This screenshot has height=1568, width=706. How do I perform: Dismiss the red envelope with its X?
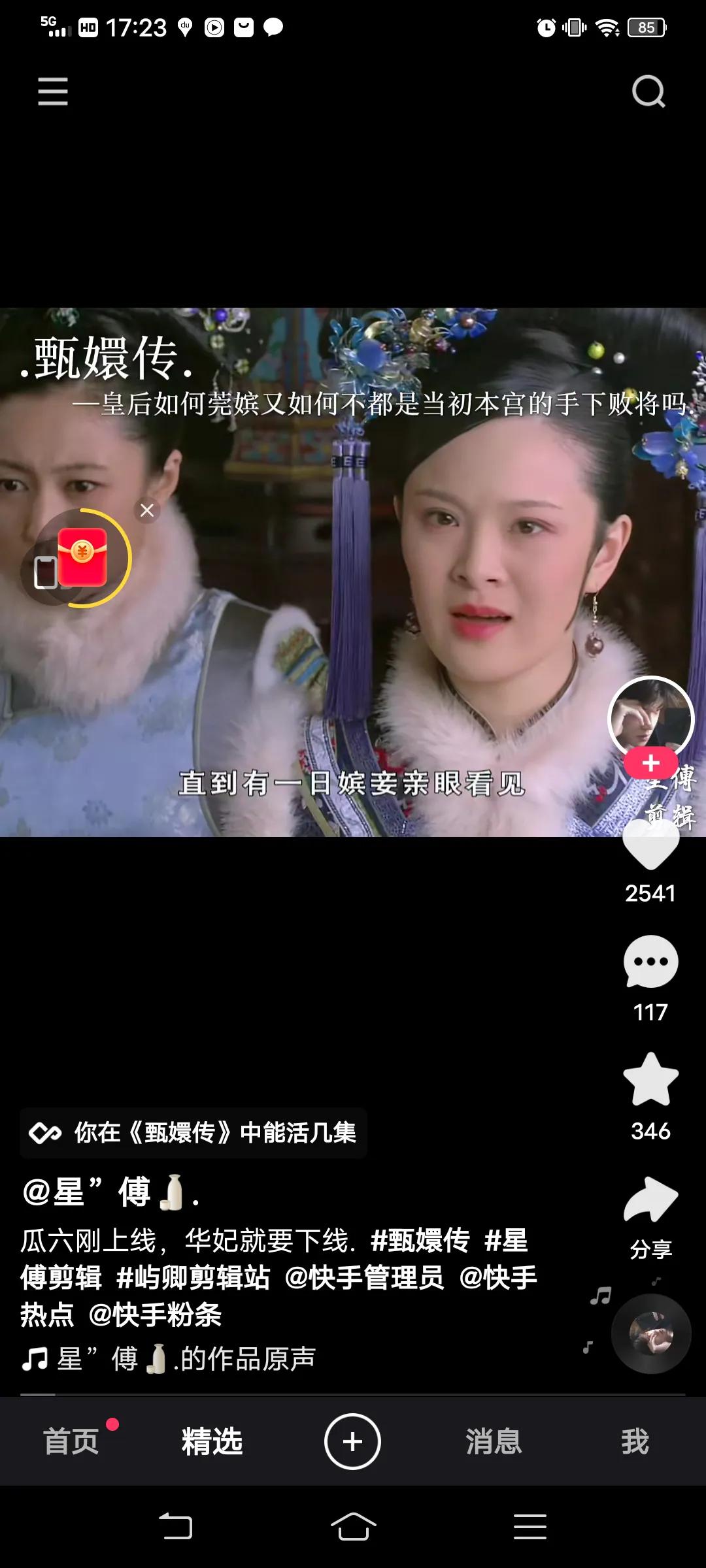point(146,510)
